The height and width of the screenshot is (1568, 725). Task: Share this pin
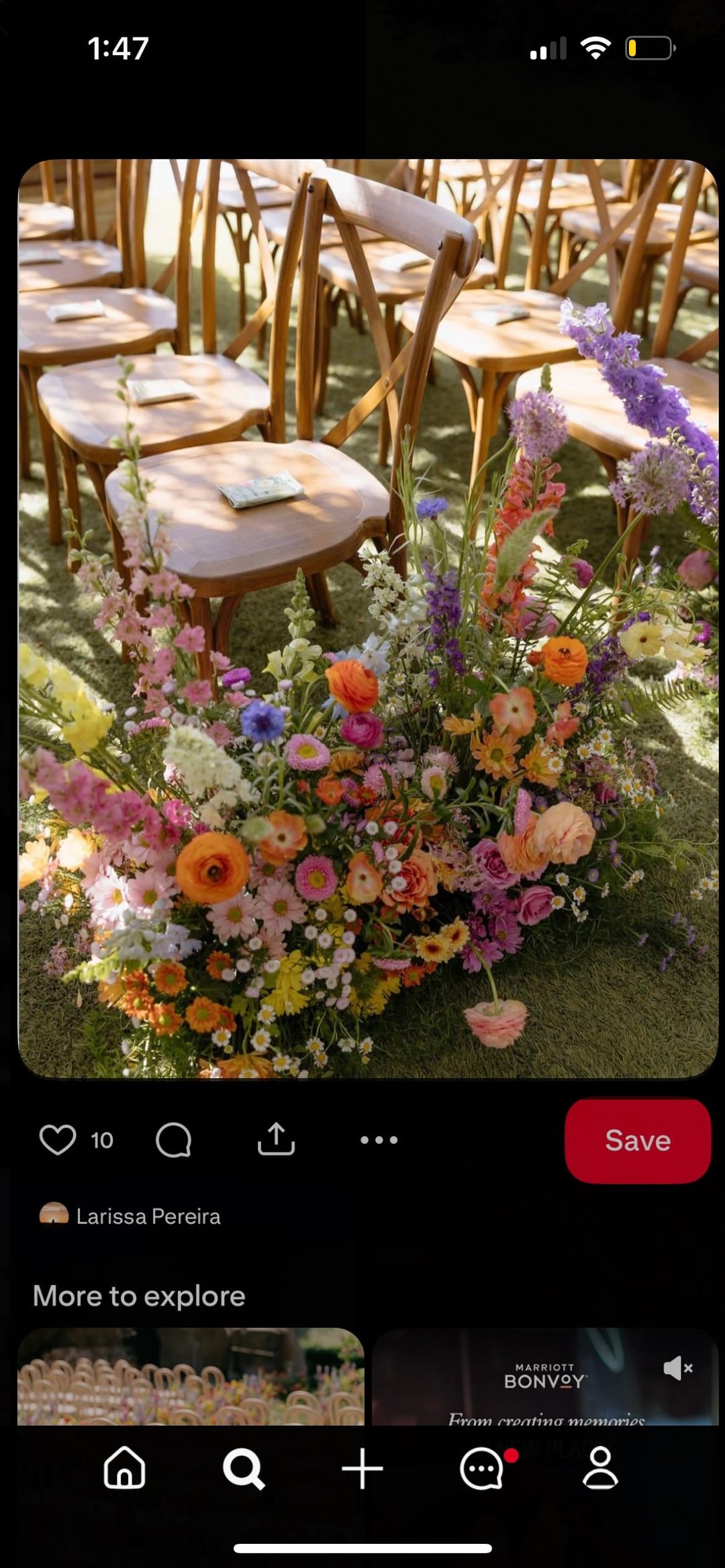click(276, 1139)
